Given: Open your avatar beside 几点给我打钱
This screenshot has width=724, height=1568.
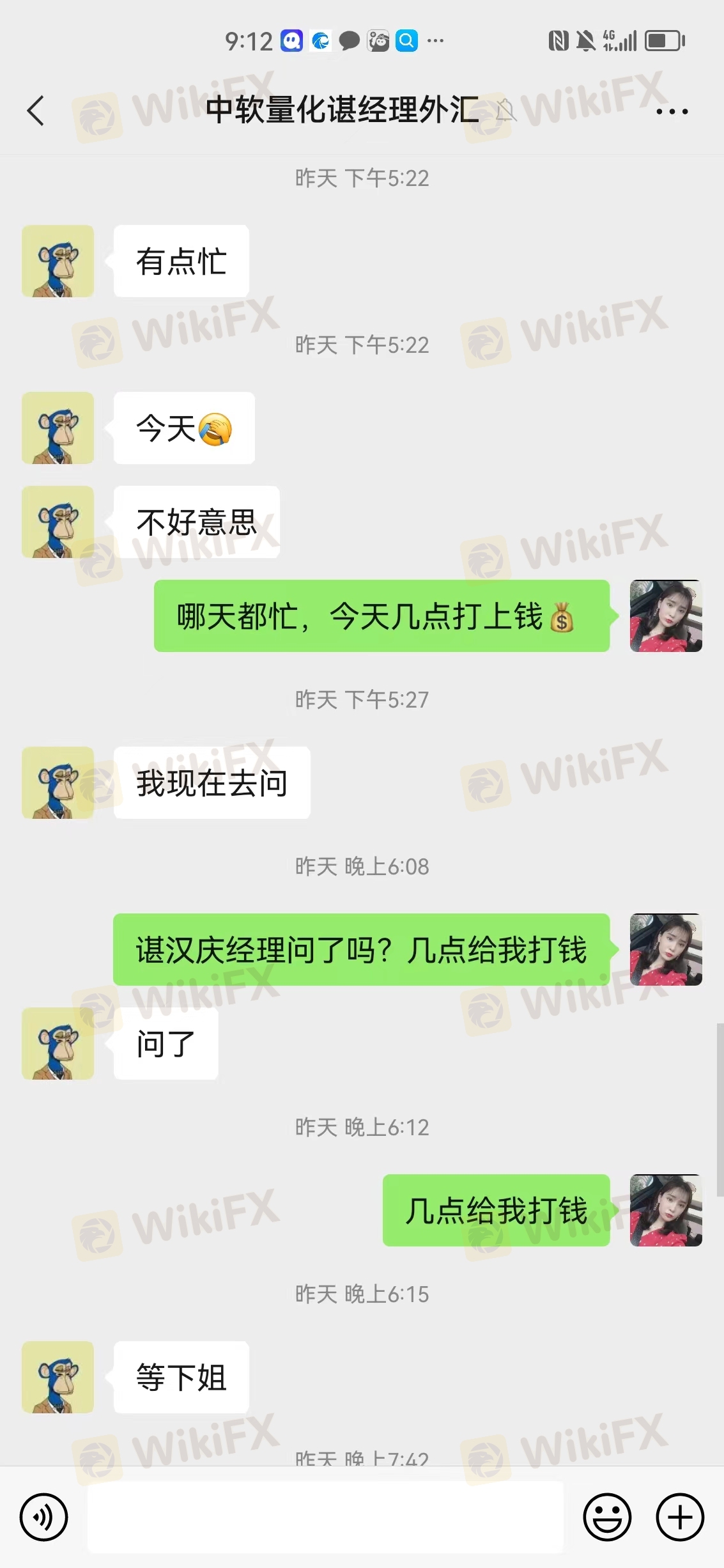Looking at the screenshot, I should coord(665,1210).
